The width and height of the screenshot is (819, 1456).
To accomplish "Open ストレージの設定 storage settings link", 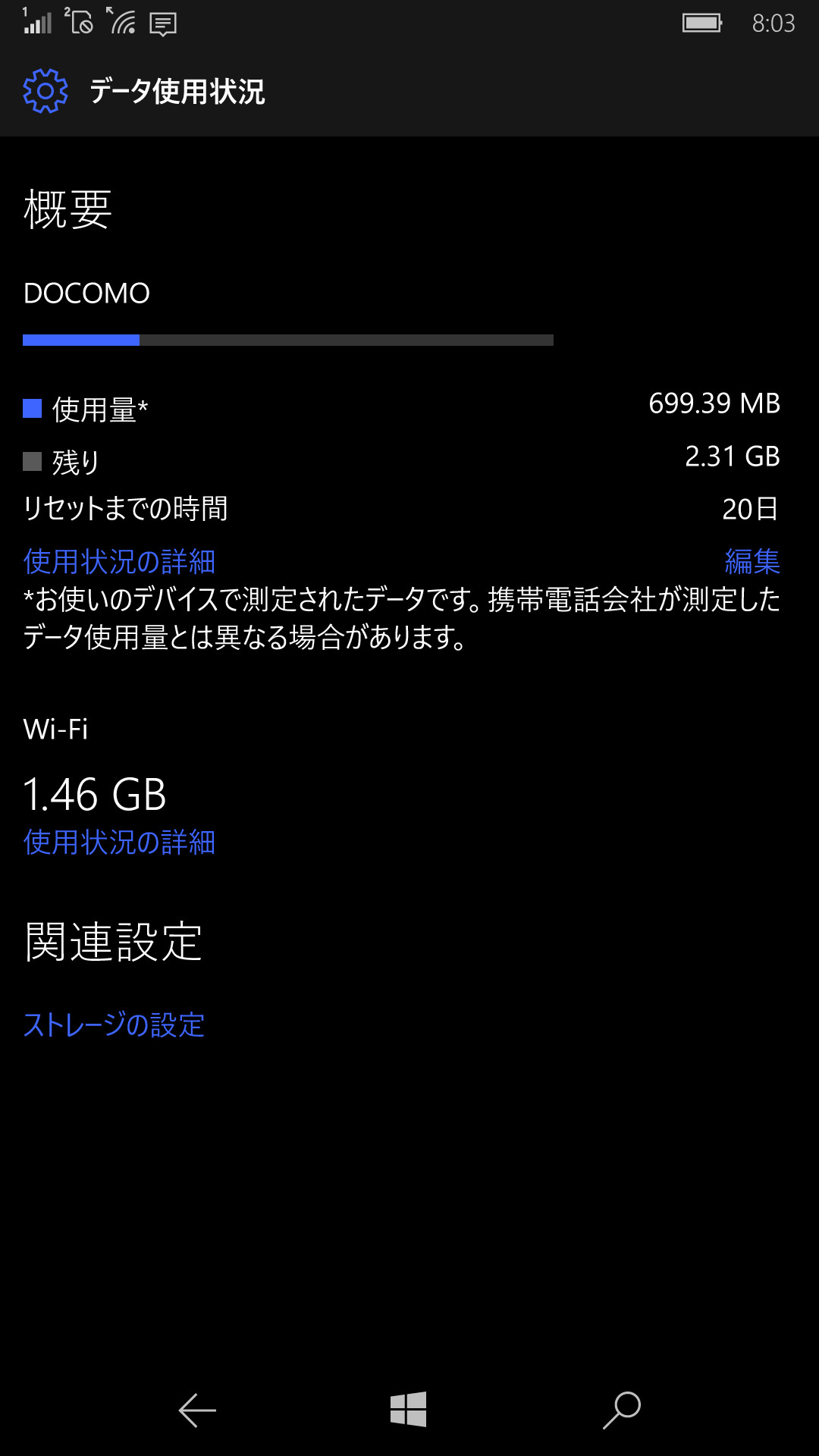I will click(114, 1025).
